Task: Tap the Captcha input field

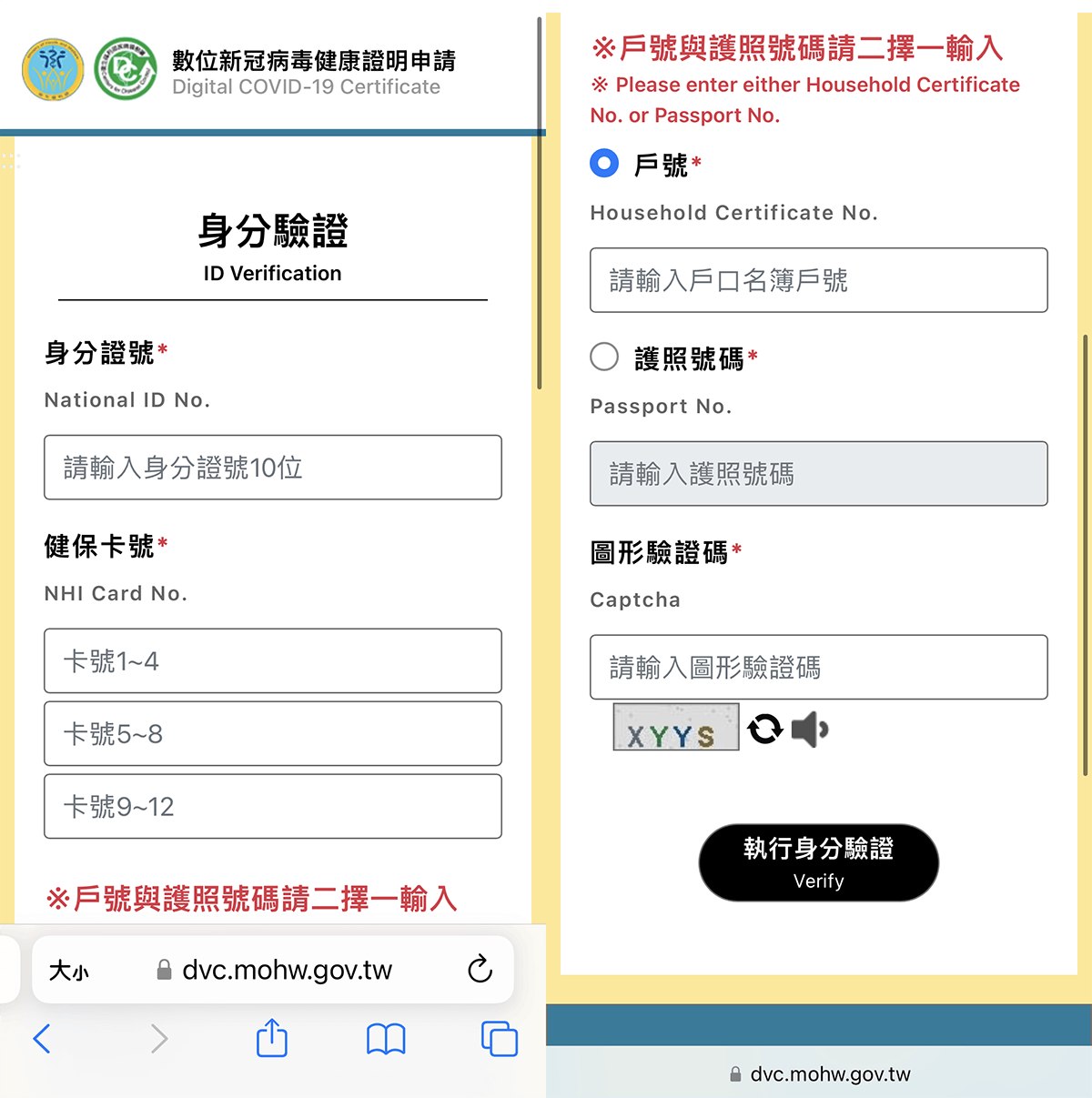Action: 818,667
